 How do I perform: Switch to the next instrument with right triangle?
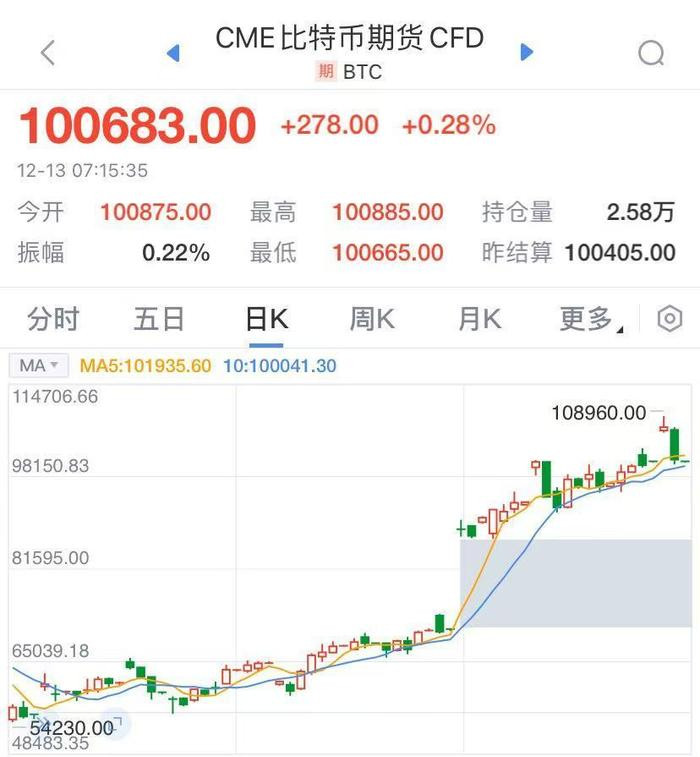pos(527,52)
